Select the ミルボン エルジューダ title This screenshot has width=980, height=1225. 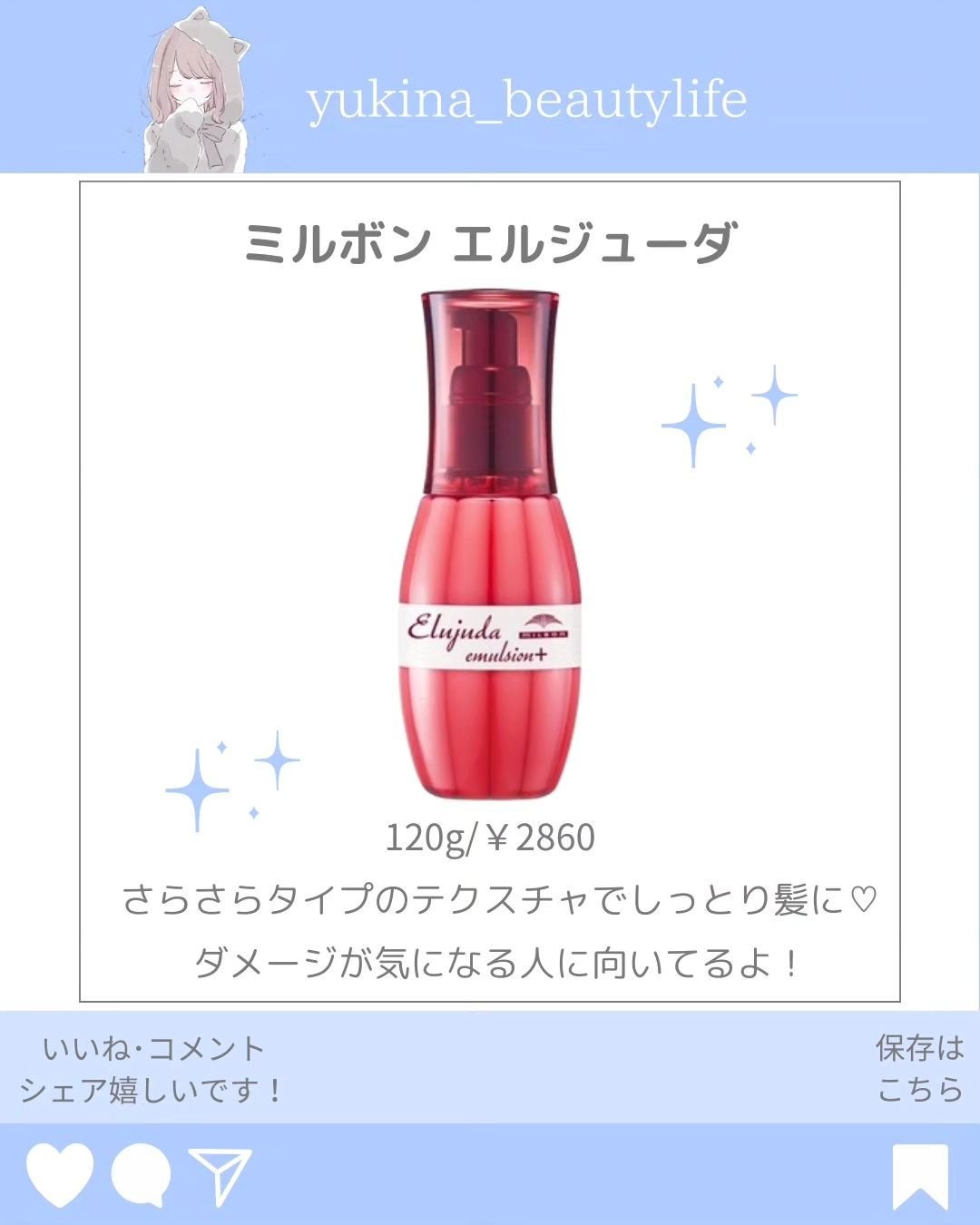[x=490, y=239]
